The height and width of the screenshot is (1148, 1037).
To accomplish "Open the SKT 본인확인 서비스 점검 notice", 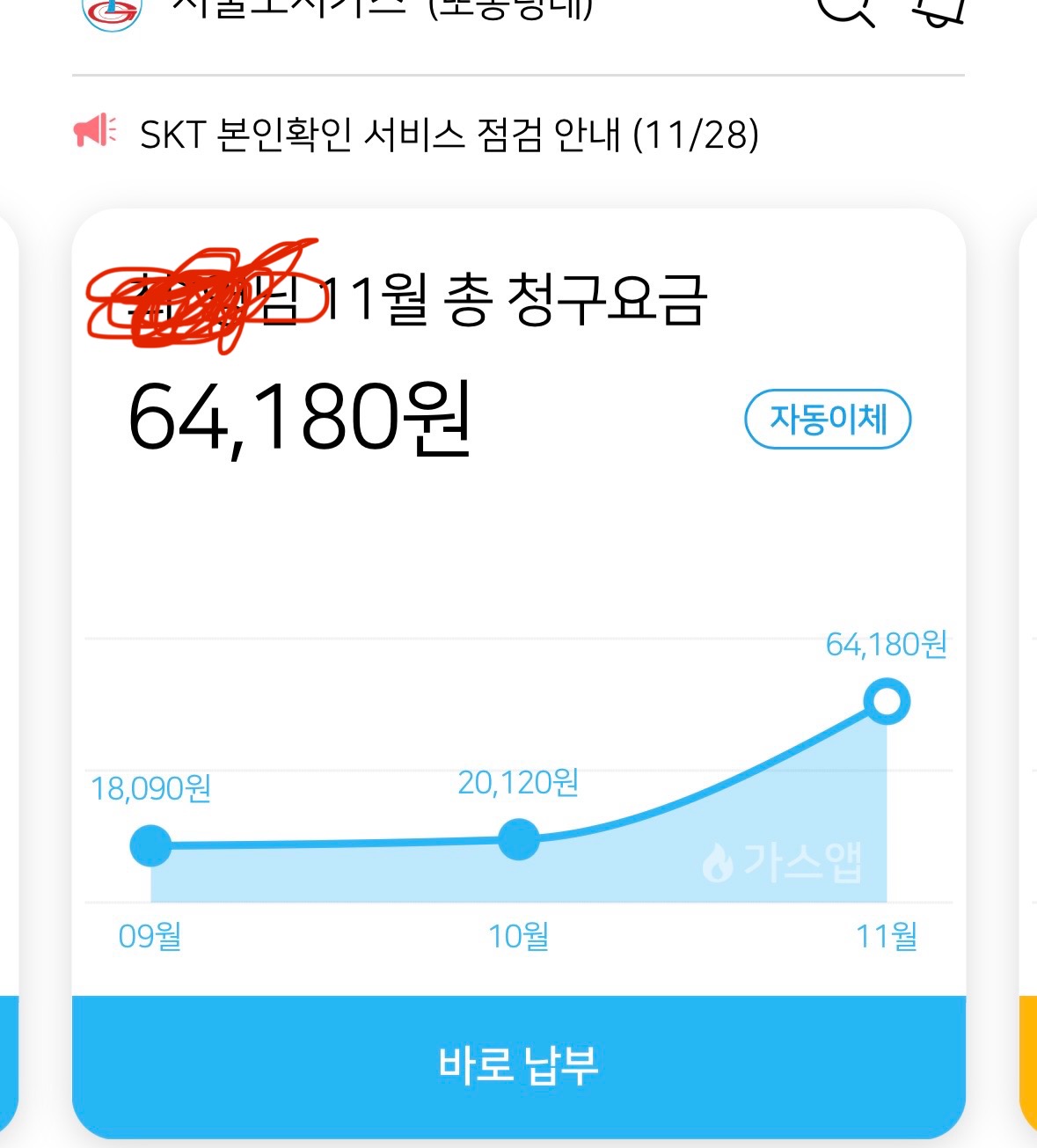I will click(x=449, y=135).
